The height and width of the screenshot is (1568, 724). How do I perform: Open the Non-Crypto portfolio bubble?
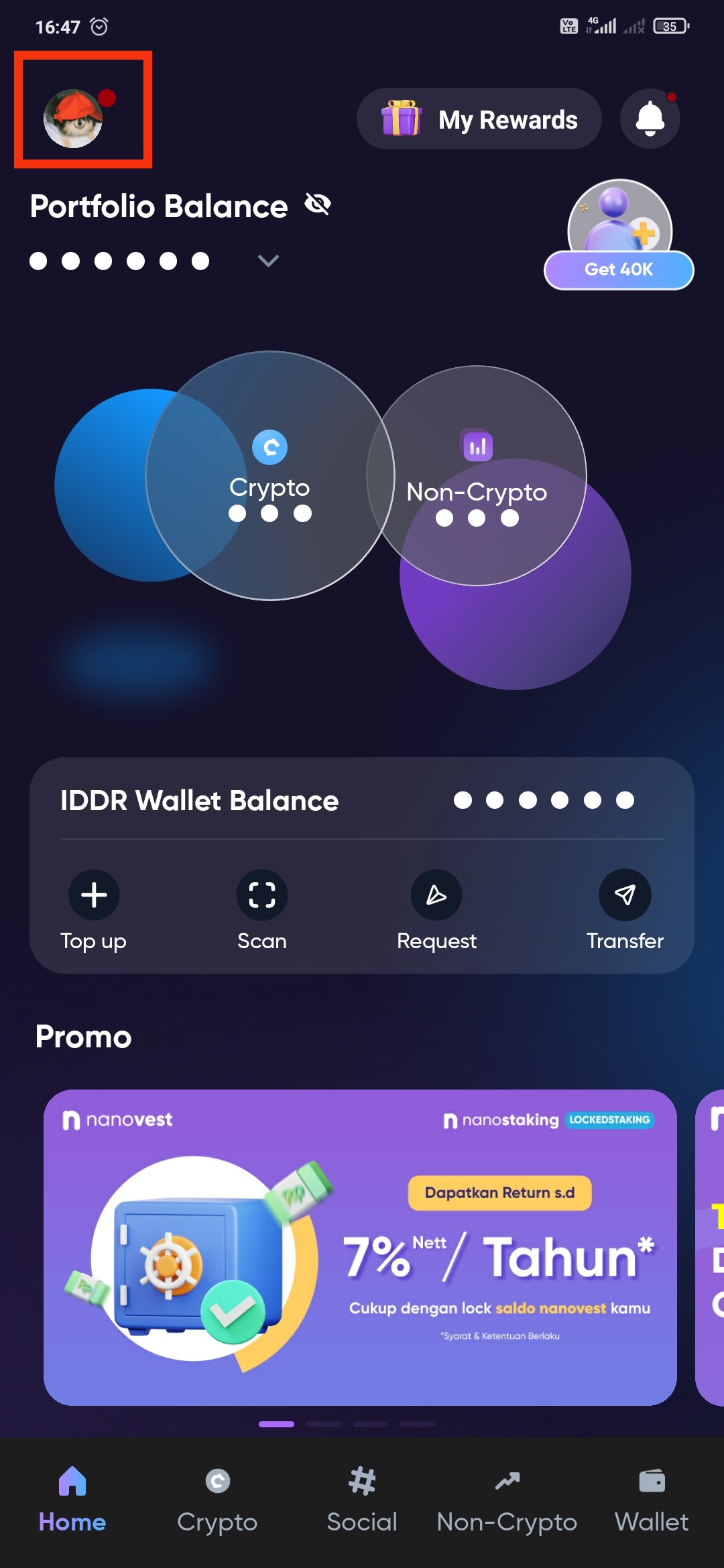pyautogui.click(x=477, y=476)
